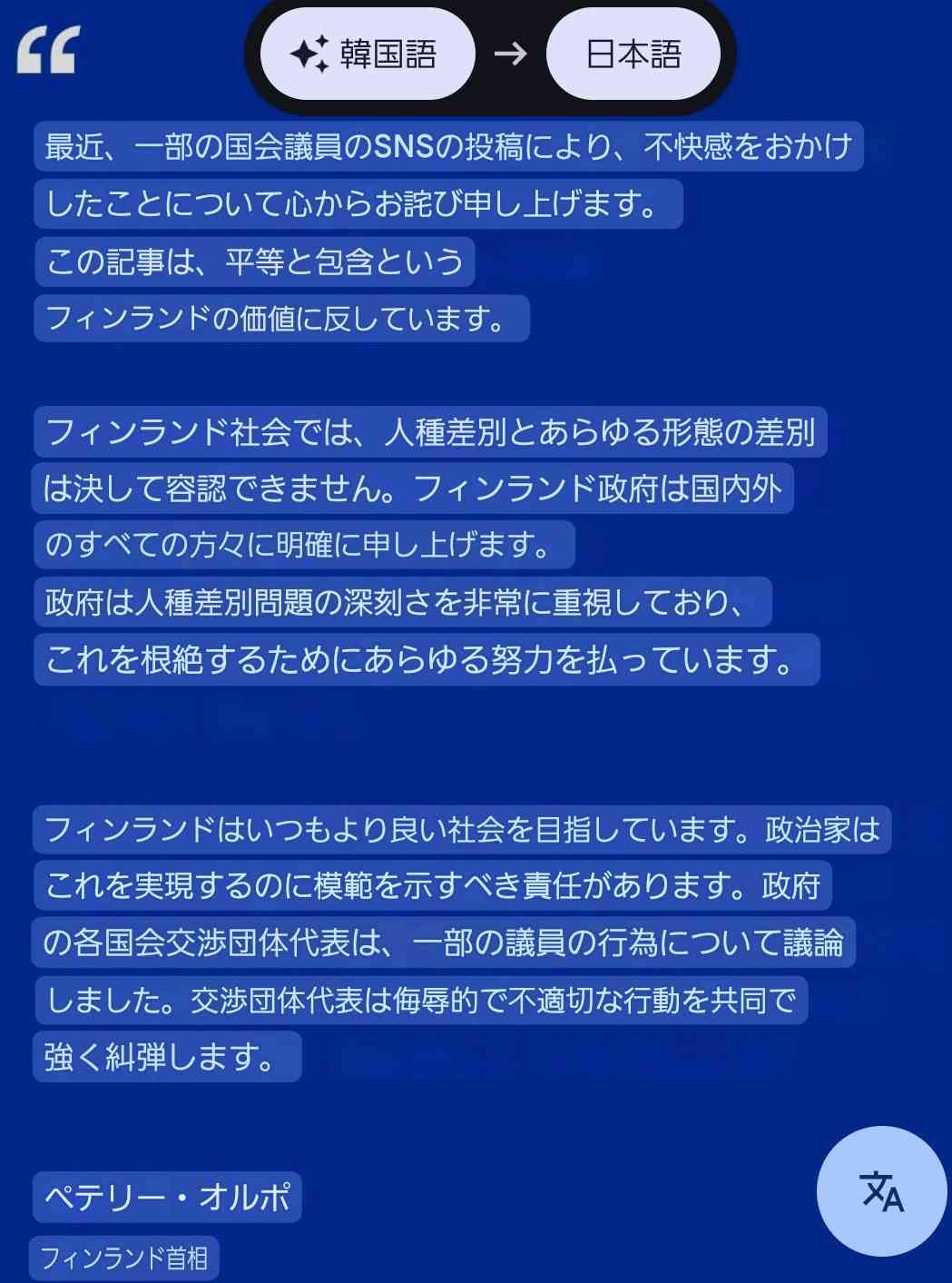Change the source language from 韓国語

point(368,54)
